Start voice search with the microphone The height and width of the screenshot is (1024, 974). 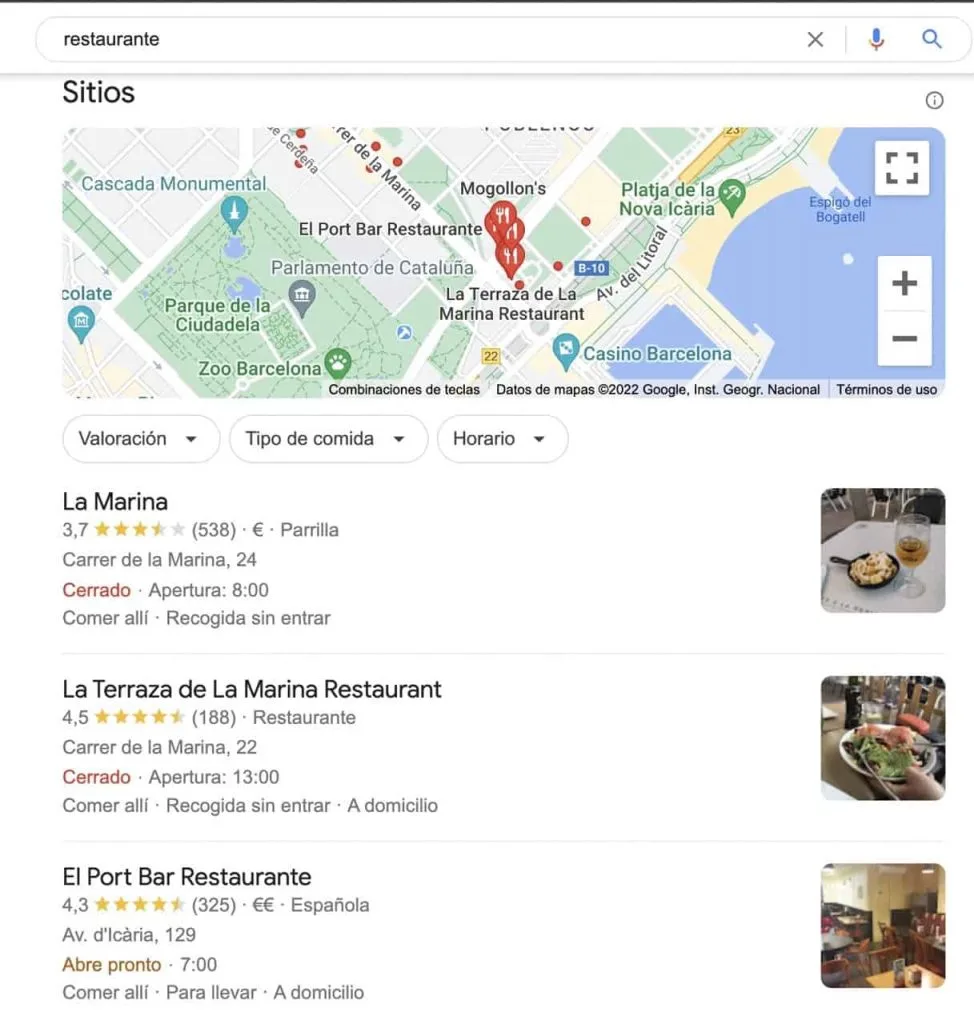pos(876,40)
